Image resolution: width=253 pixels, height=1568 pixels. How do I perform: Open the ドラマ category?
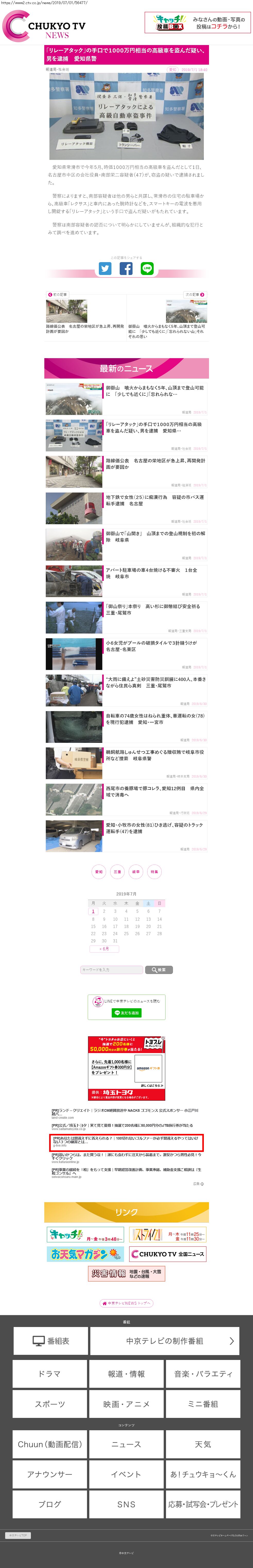50,1374
